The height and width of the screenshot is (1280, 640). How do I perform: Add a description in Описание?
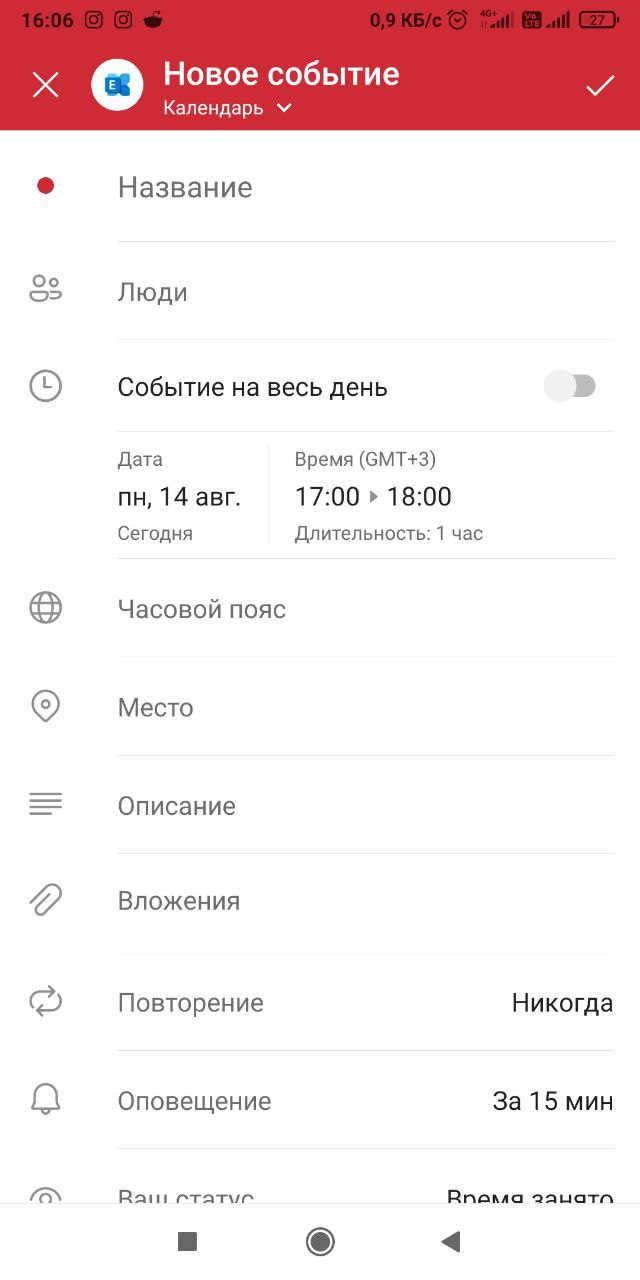tap(365, 806)
